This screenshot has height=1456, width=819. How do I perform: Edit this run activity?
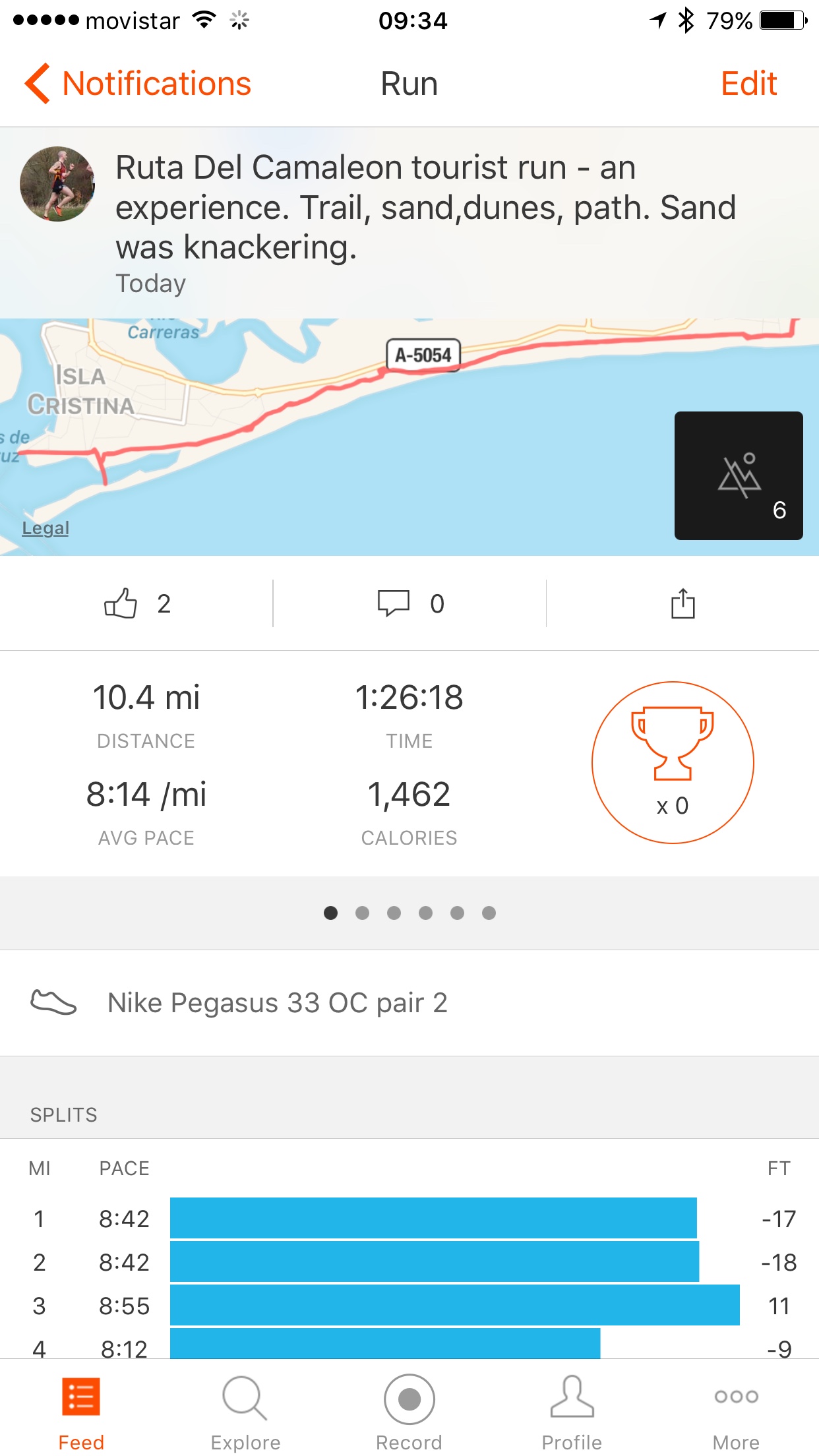[748, 84]
